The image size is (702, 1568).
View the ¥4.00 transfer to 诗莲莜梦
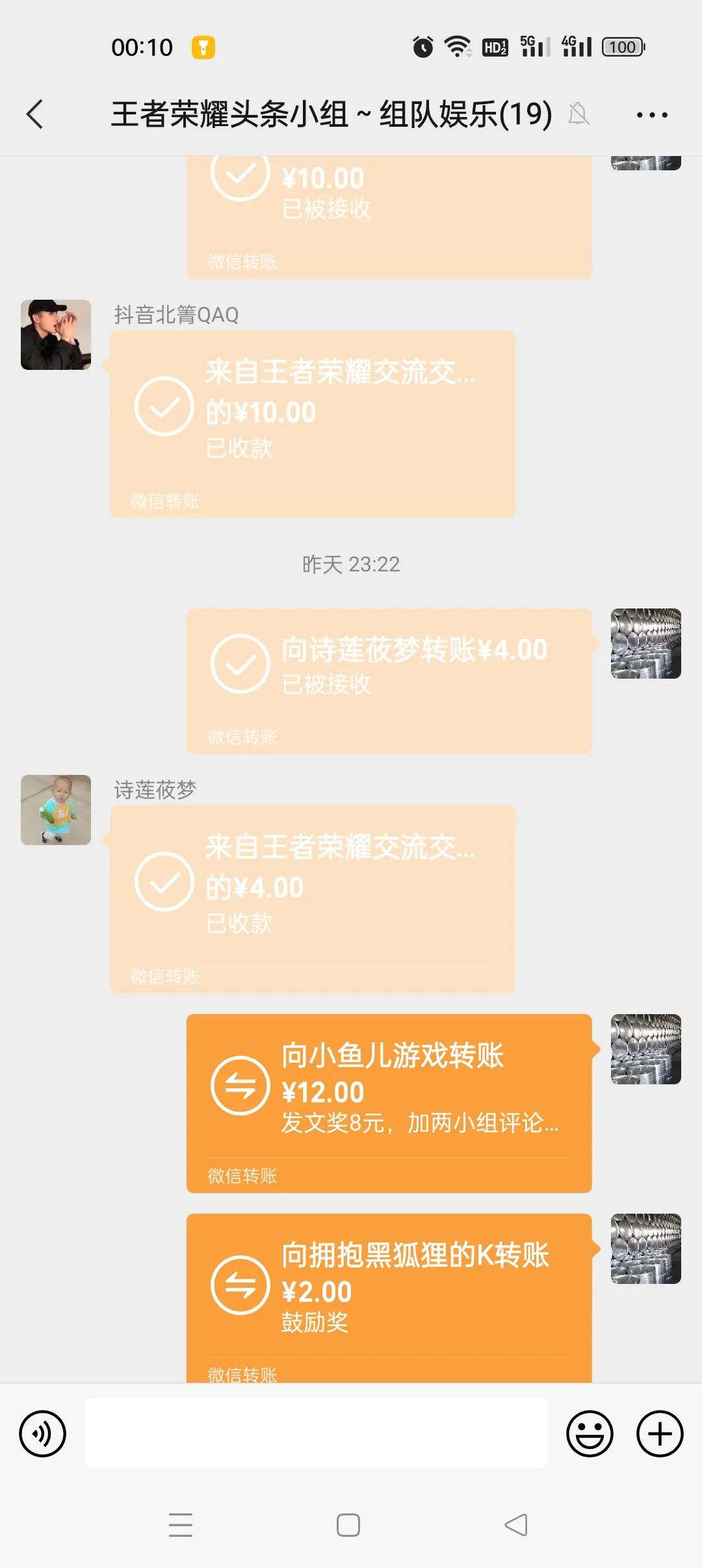389,681
